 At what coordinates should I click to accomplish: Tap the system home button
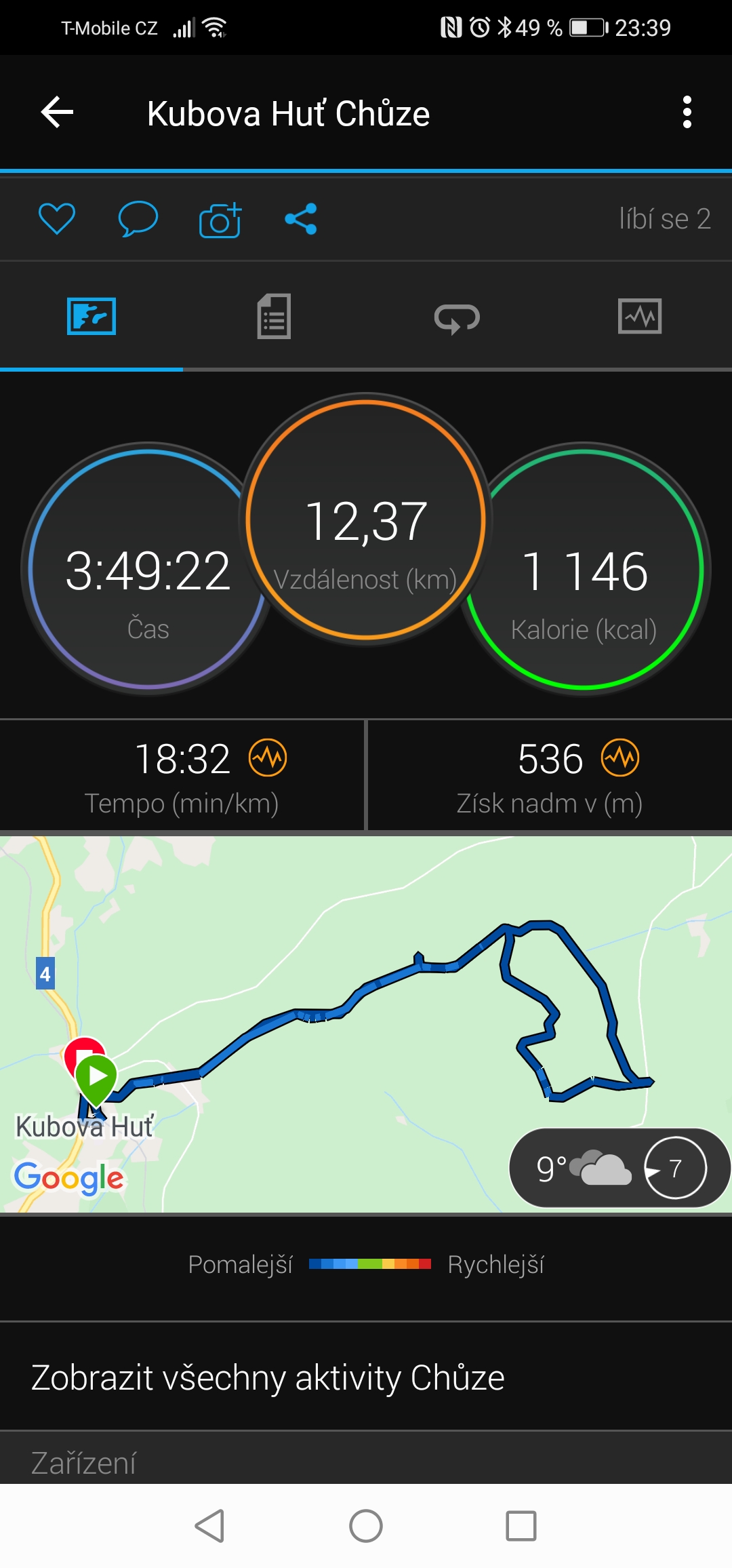pyautogui.click(x=366, y=1526)
